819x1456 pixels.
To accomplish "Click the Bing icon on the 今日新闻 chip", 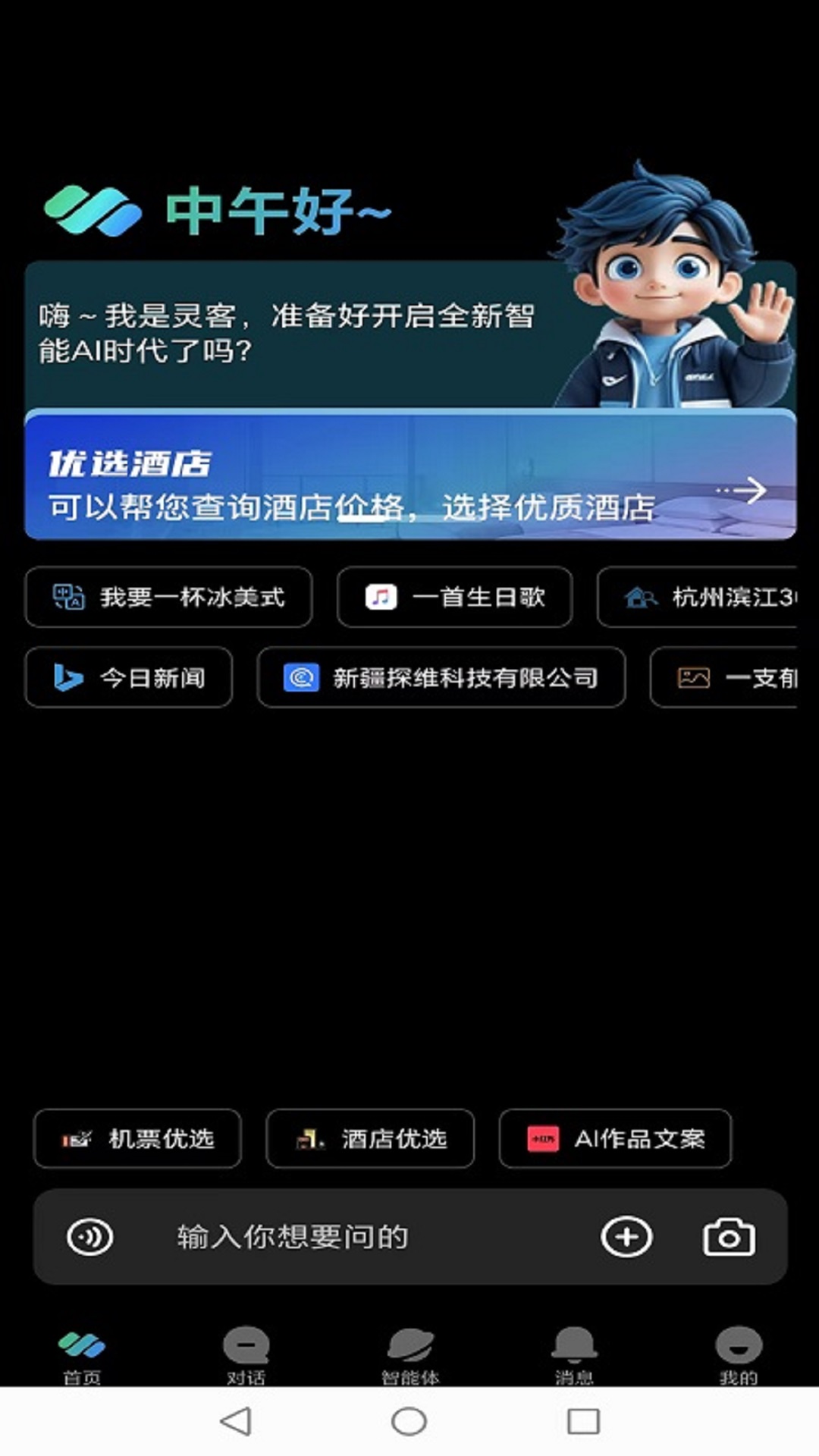I will pyautogui.click(x=71, y=678).
